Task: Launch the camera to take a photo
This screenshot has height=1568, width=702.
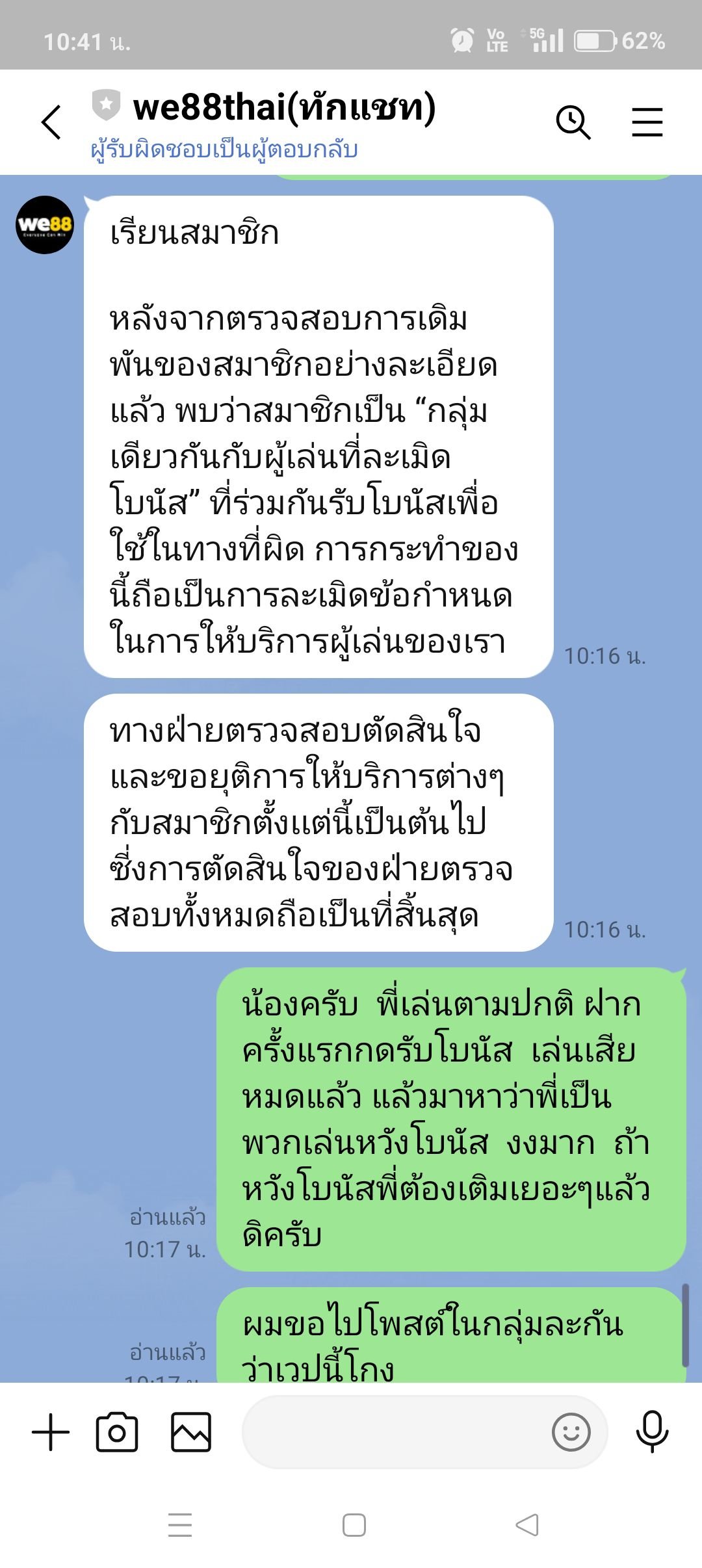Action: coord(117,1432)
